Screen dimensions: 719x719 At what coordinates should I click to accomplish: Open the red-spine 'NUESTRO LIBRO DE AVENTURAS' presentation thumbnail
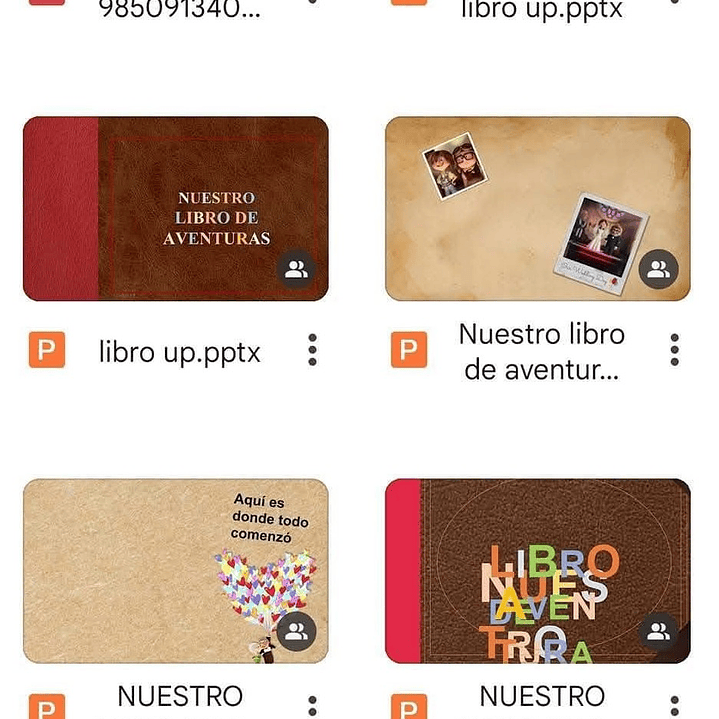click(x=175, y=208)
